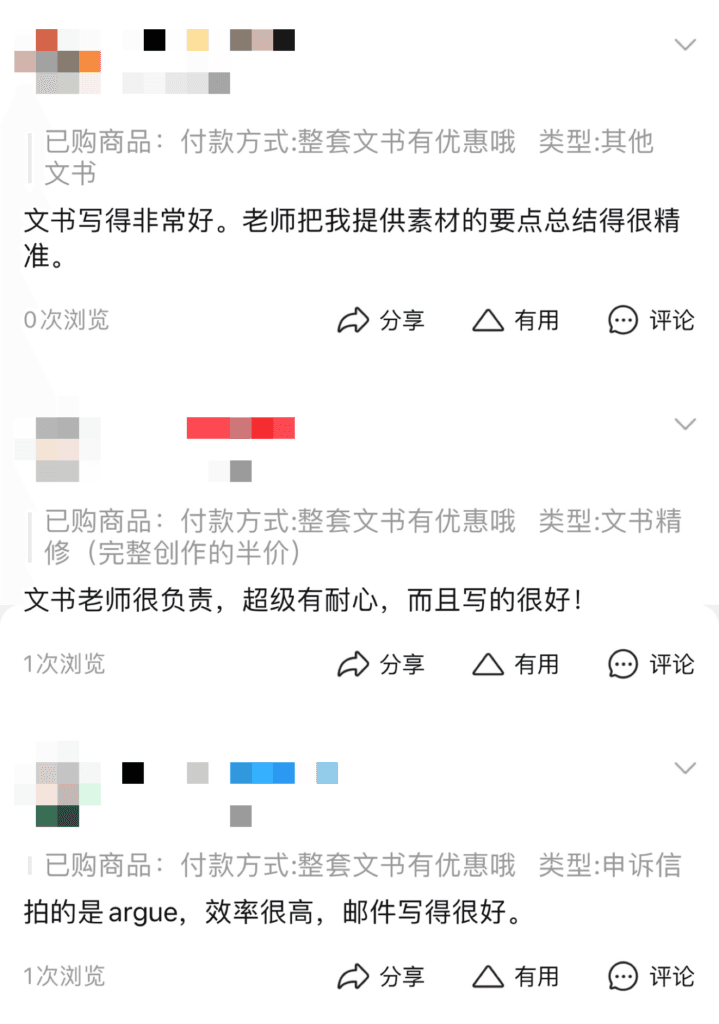The width and height of the screenshot is (719, 1024).
Task: Mark the 文书写得非常好 review as 有用
Action: 515,320
